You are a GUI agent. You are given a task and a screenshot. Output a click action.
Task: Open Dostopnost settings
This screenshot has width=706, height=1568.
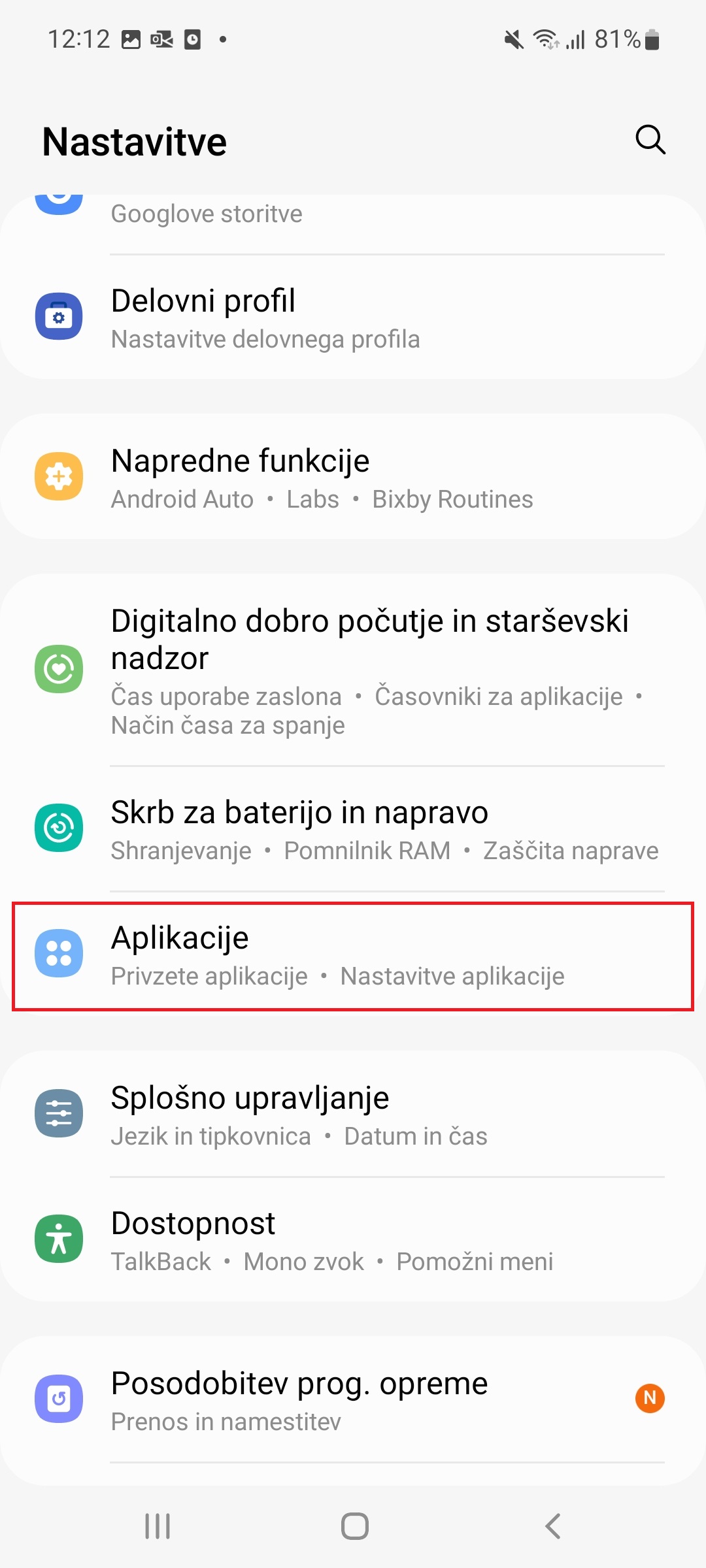click(353, 1240)
